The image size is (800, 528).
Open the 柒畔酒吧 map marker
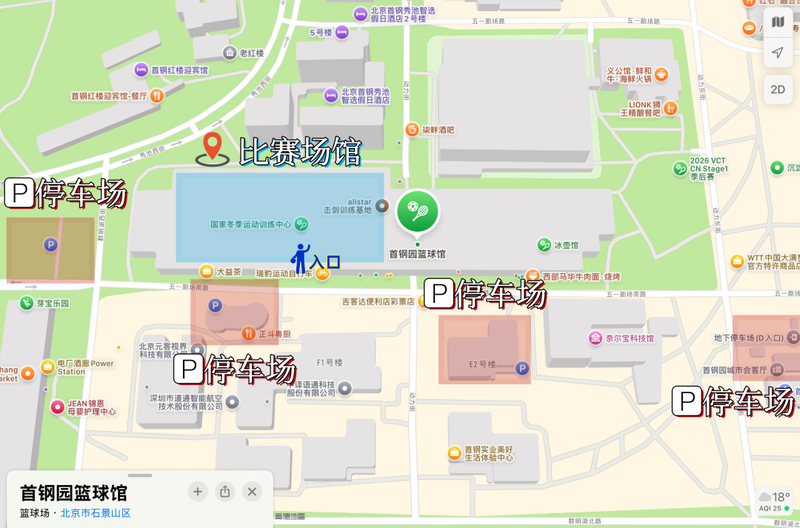click(x=411, y=130)
